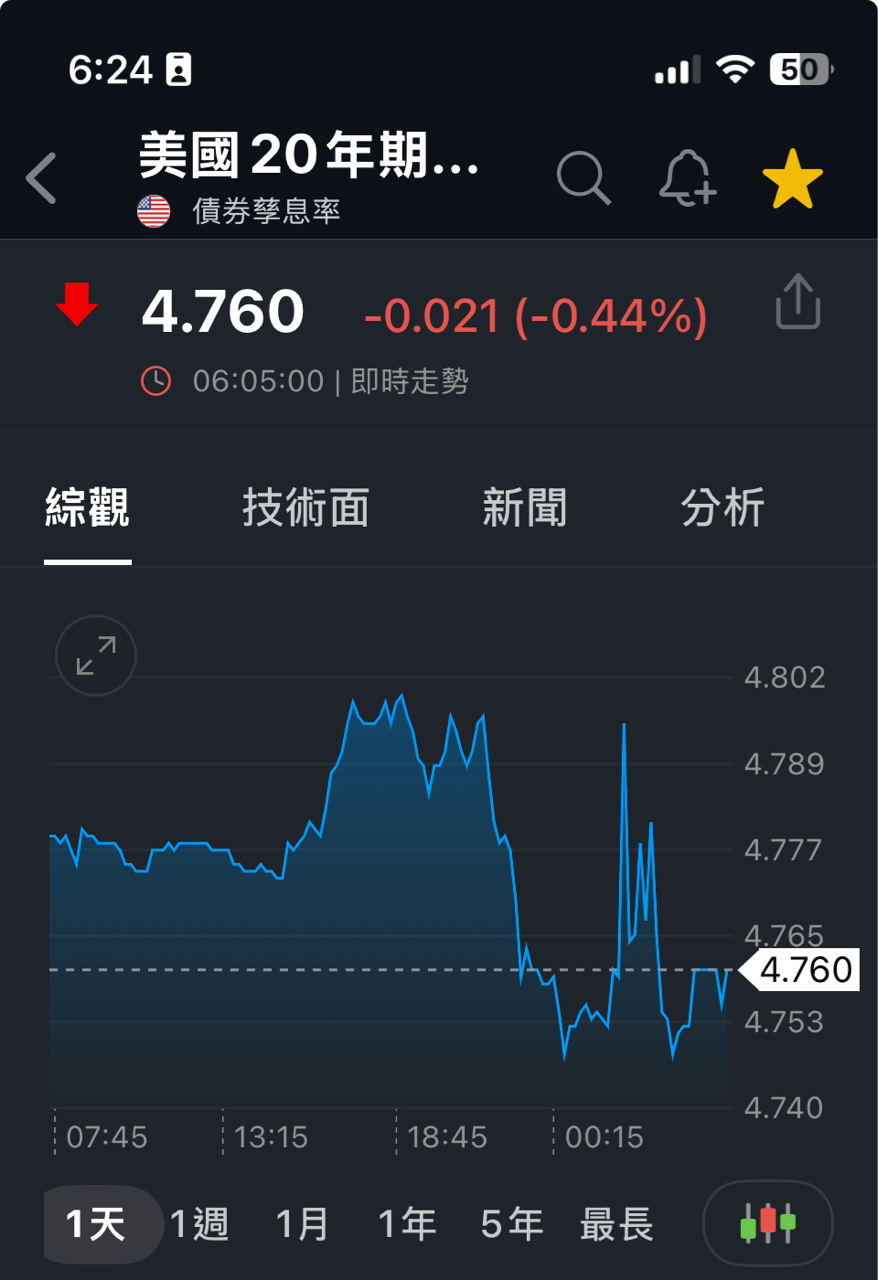Change to candlestick chart type

pos(768,1223)
